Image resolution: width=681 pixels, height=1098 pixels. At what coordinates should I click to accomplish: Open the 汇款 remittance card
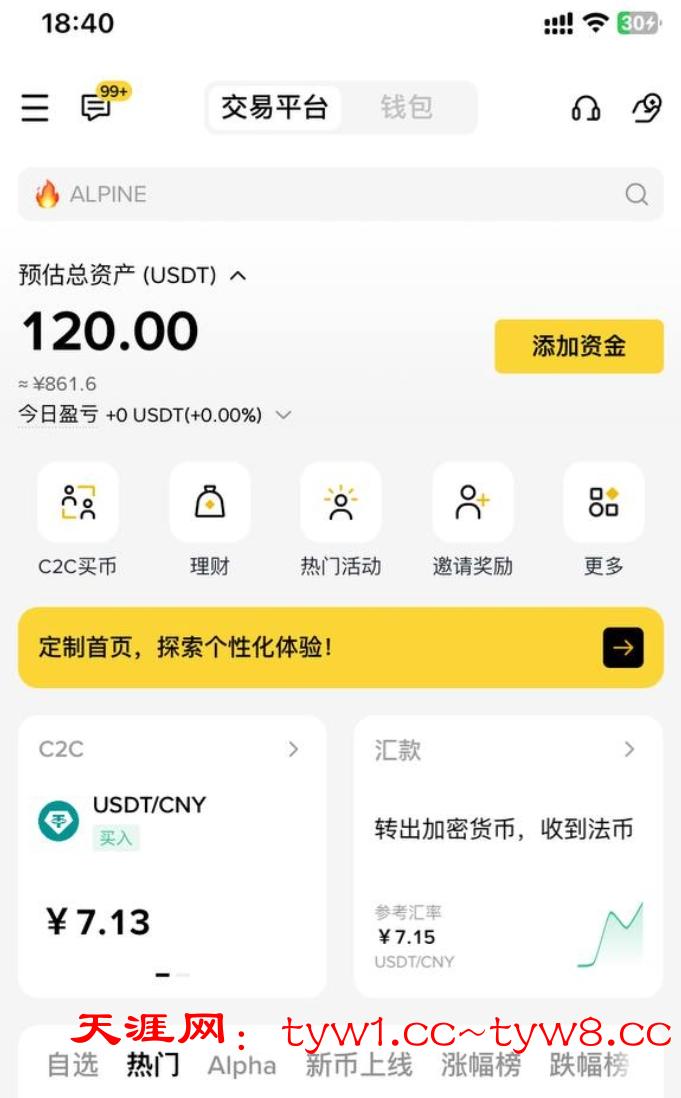pos(508,855)
